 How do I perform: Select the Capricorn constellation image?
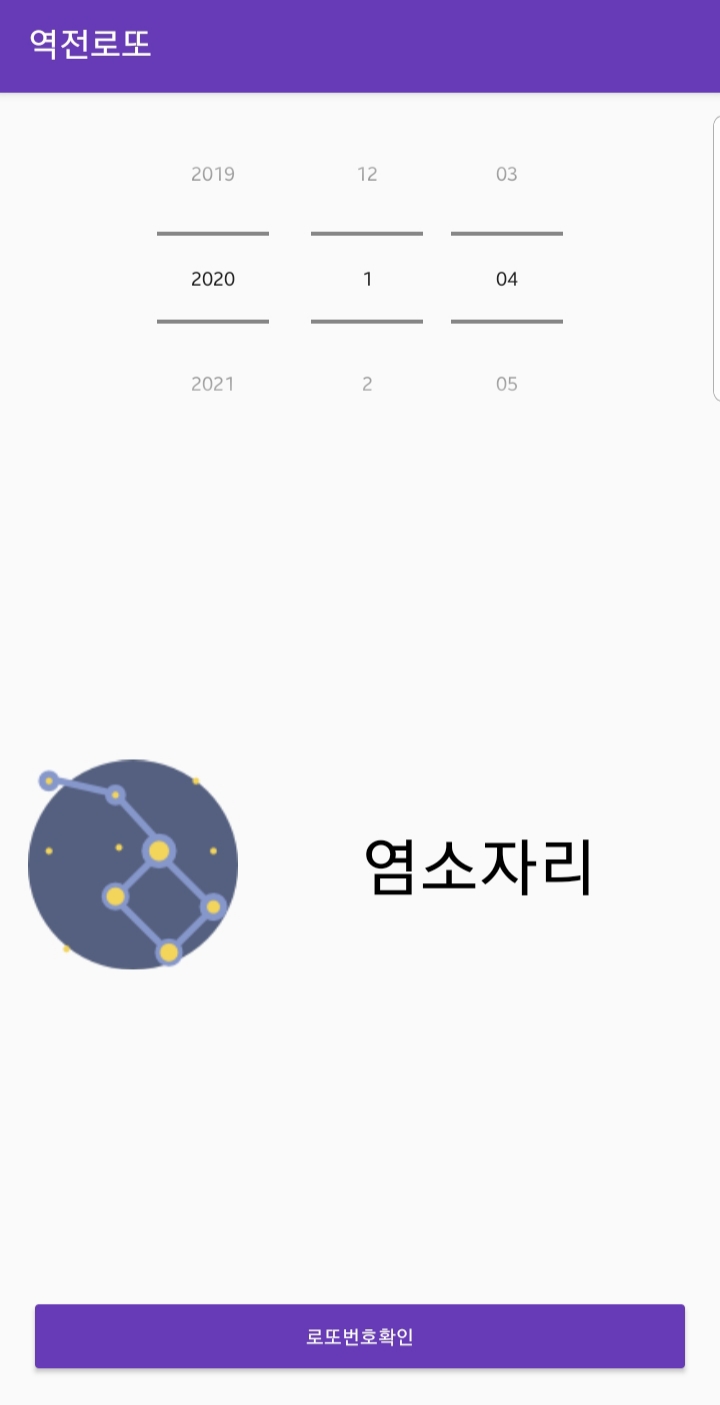(x=130, y=862)
